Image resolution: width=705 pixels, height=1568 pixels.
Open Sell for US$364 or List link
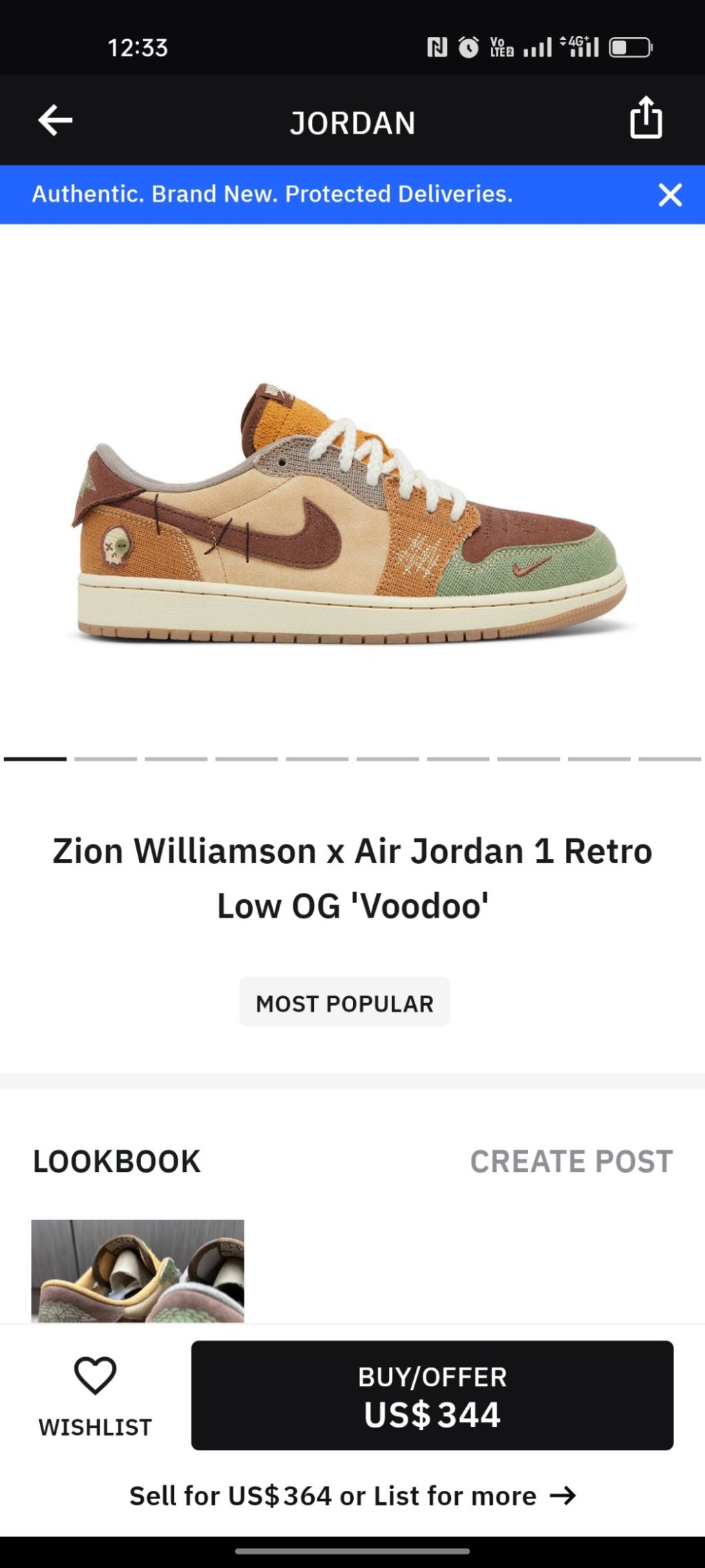352,1496
